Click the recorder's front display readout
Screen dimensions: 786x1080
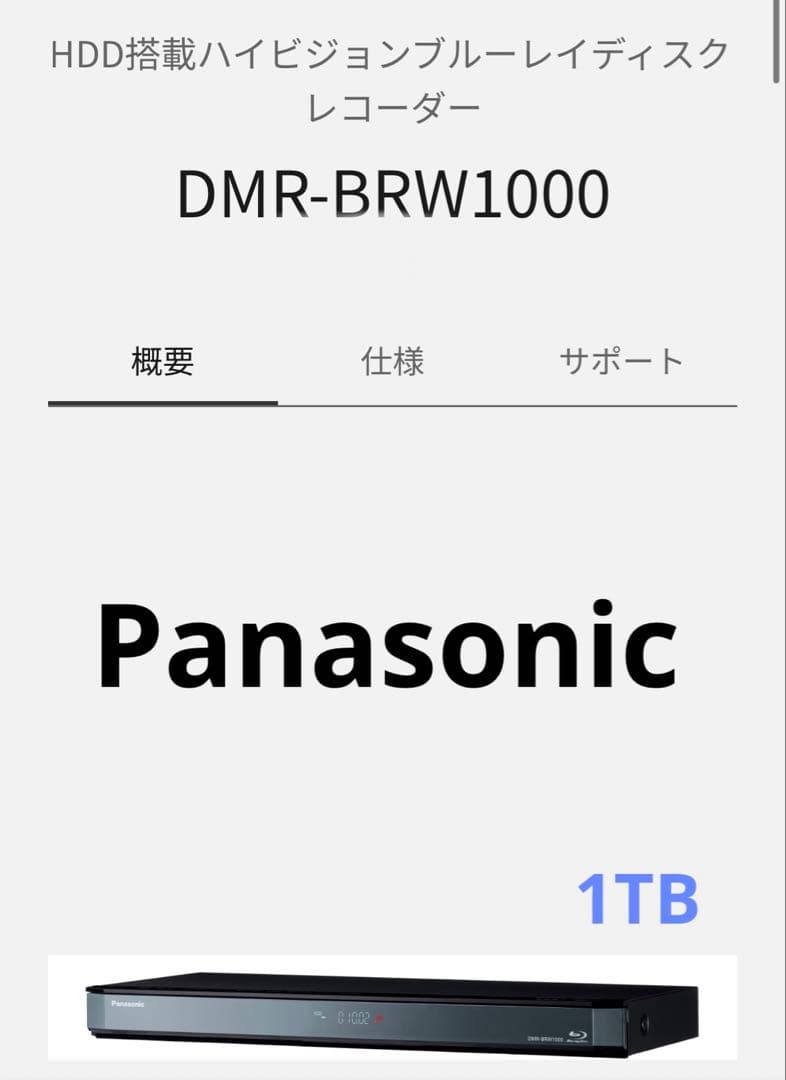coord(350,1016)
